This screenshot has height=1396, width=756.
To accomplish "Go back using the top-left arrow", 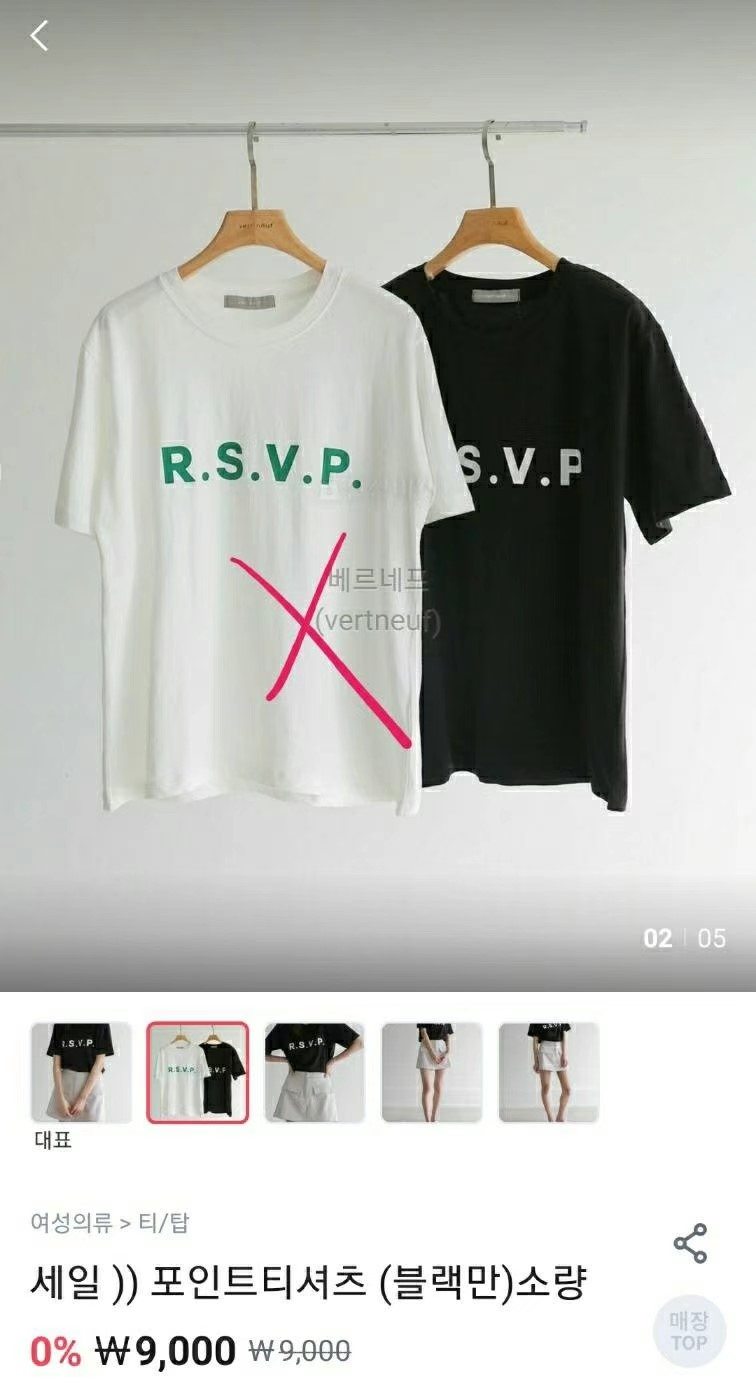I will [x=39, y=36].
